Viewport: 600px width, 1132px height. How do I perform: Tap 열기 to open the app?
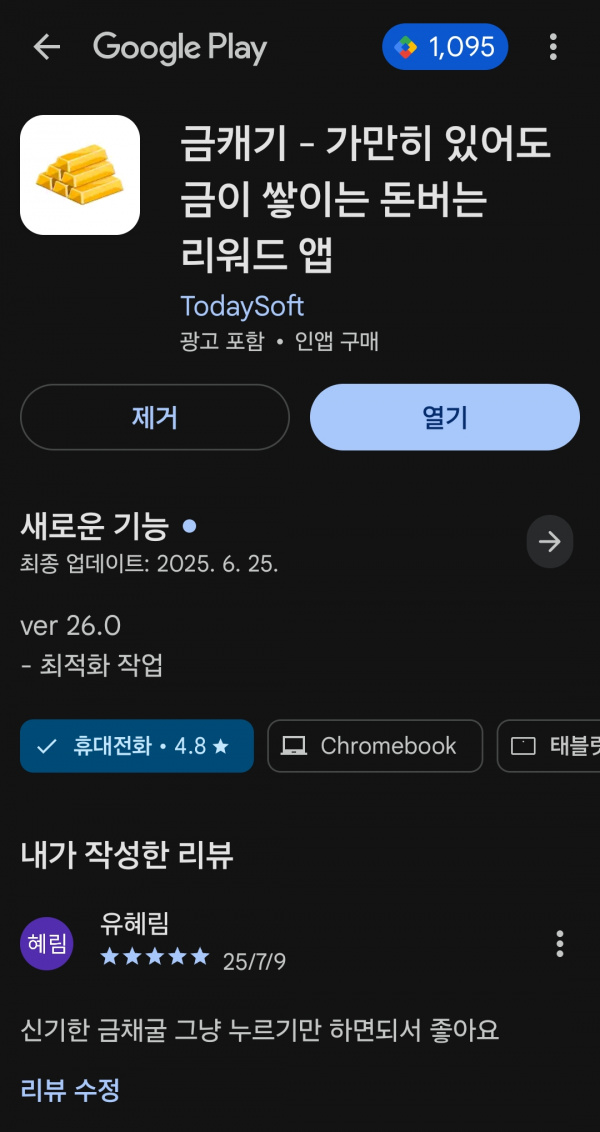(445, 417)
